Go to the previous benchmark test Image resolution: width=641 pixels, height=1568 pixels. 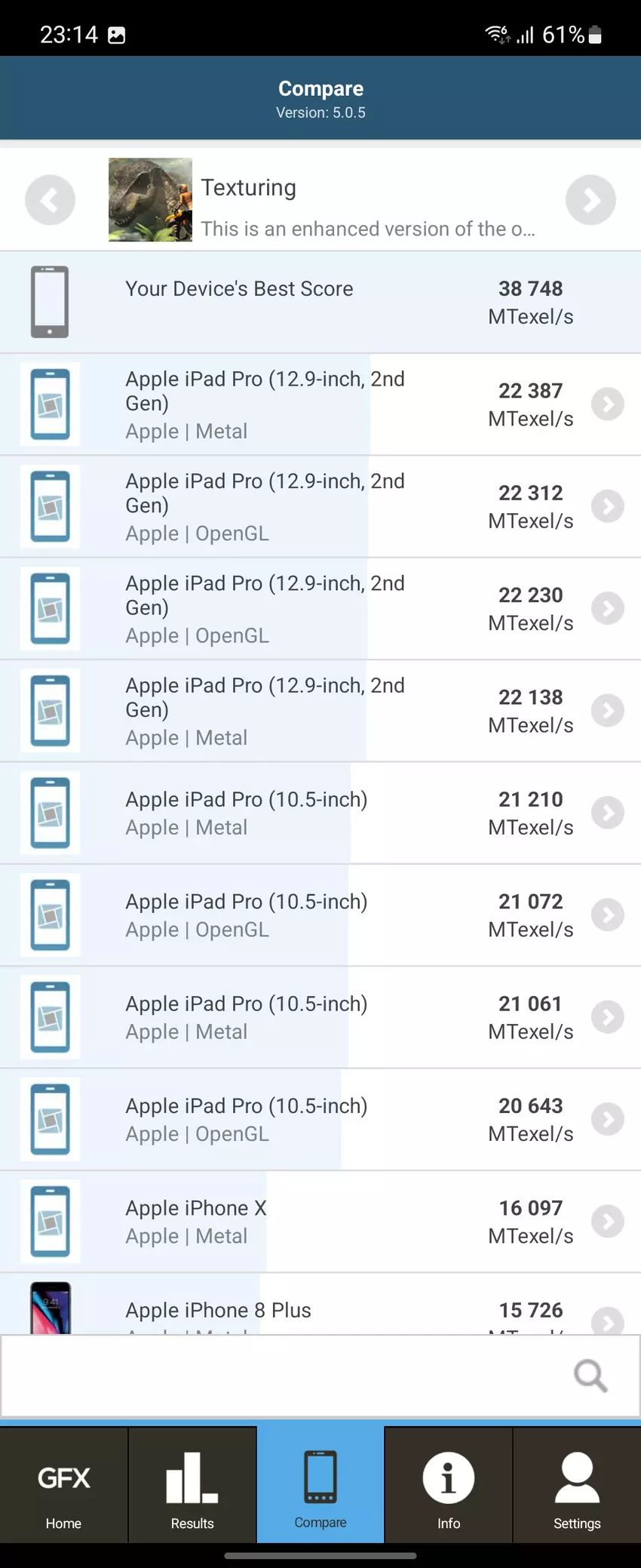coord(50,201)
